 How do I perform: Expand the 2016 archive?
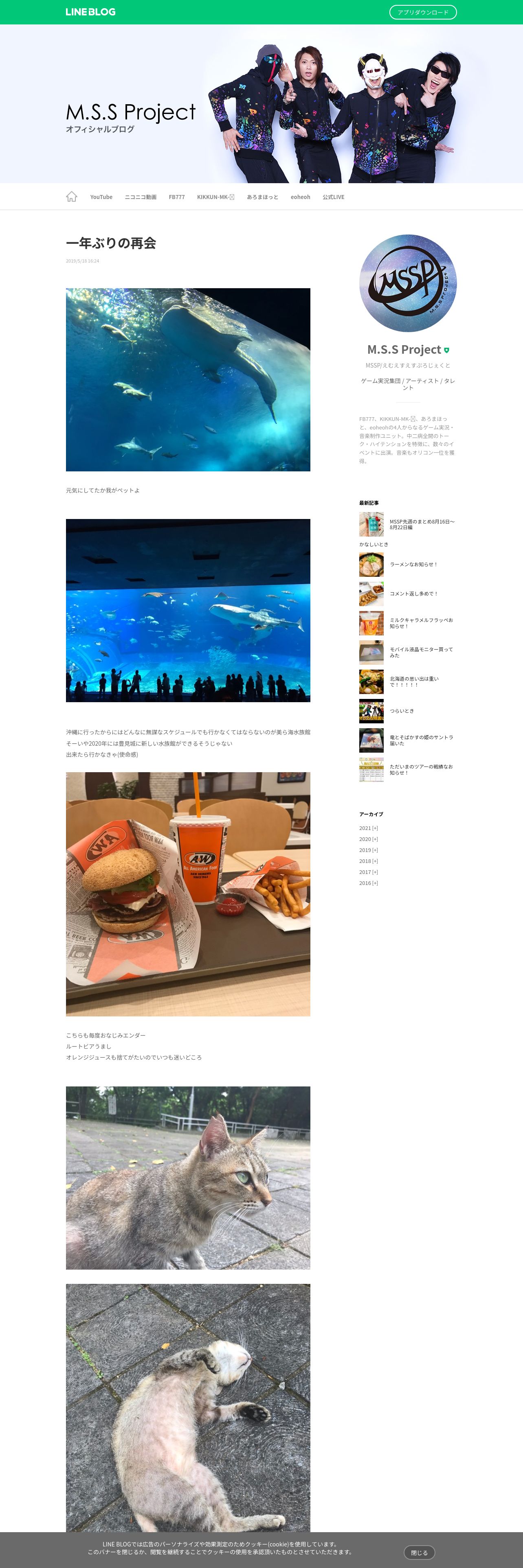(x=368, y=883)
